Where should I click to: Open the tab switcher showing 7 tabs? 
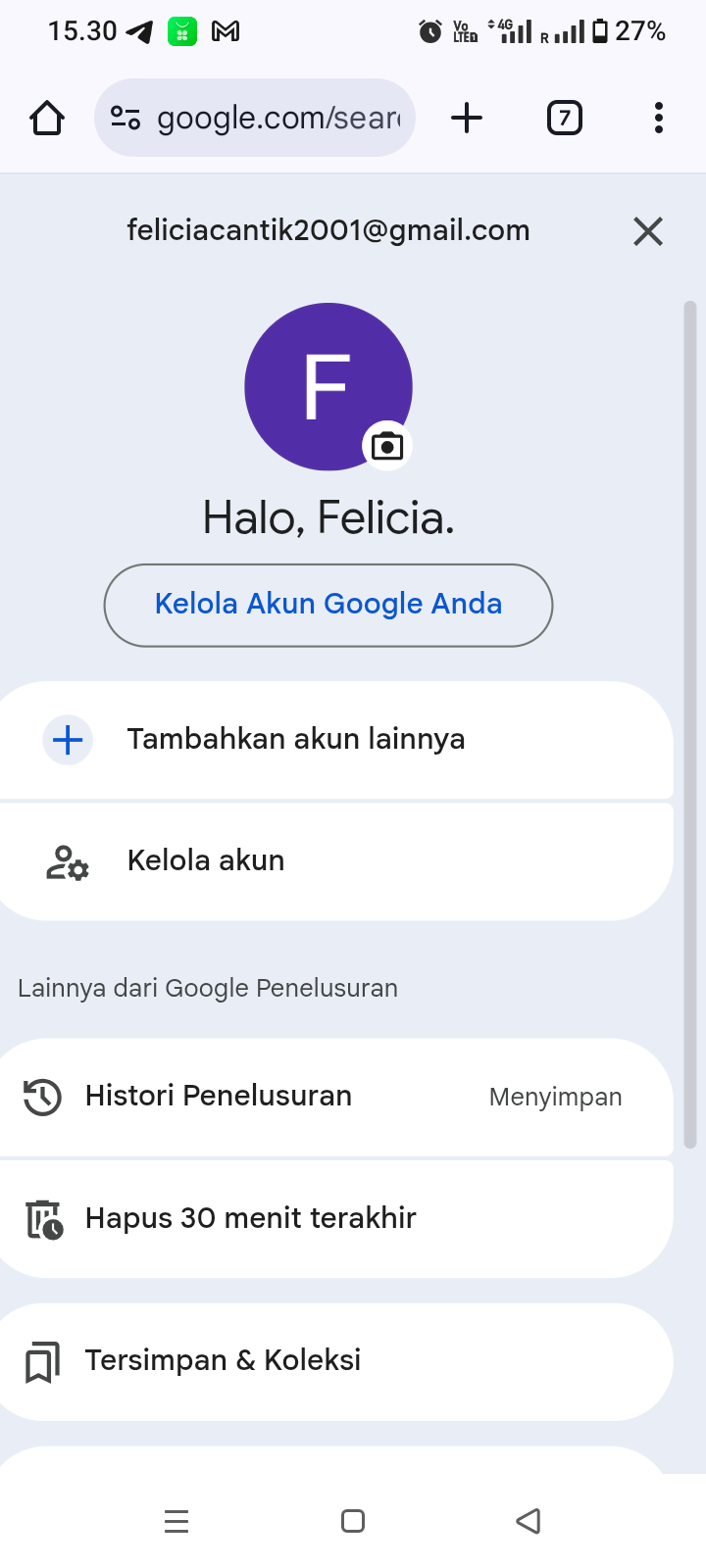[x=564, y=119]
